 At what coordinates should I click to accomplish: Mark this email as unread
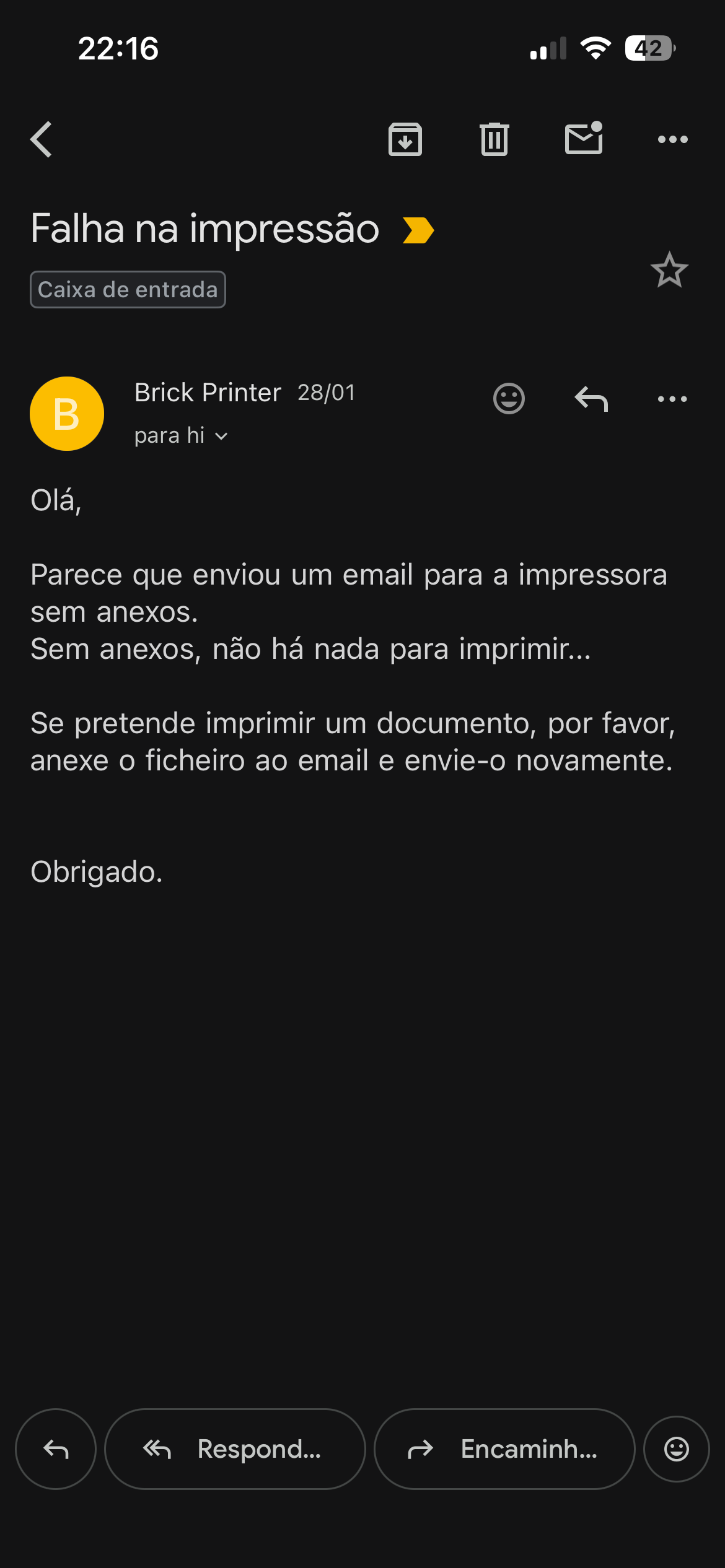584,138
